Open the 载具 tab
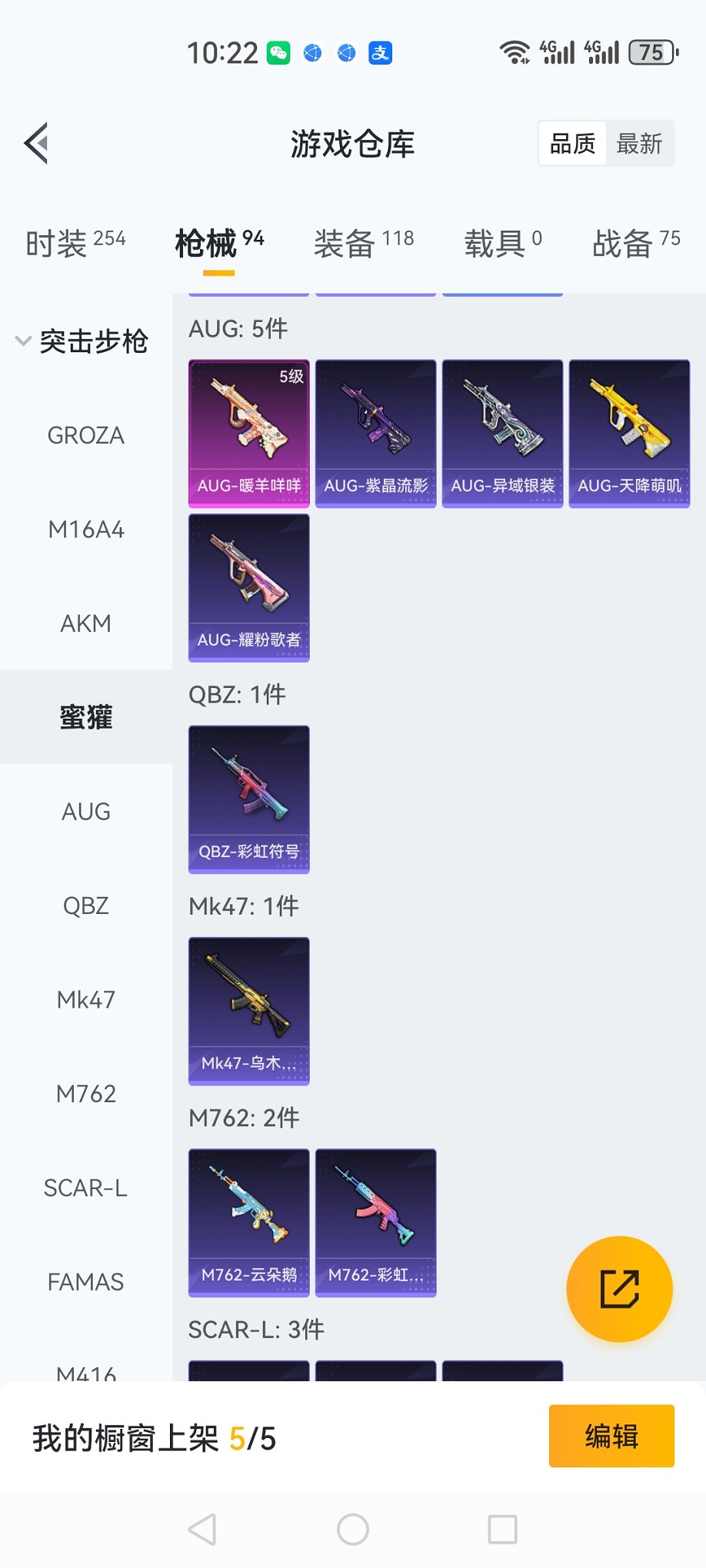This screenshot has height=1568, width=706. [x=502, y=244]
